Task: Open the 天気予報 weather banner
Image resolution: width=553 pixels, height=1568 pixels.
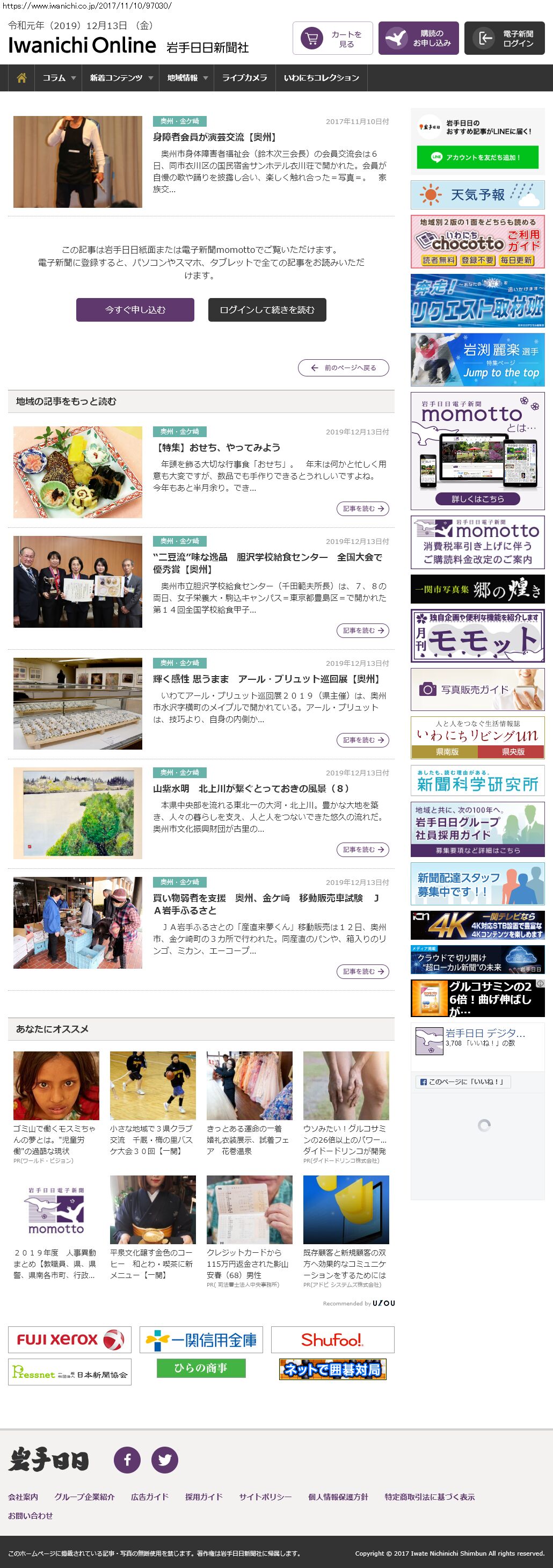Action: pyautogui.click(x=477, y=195)
